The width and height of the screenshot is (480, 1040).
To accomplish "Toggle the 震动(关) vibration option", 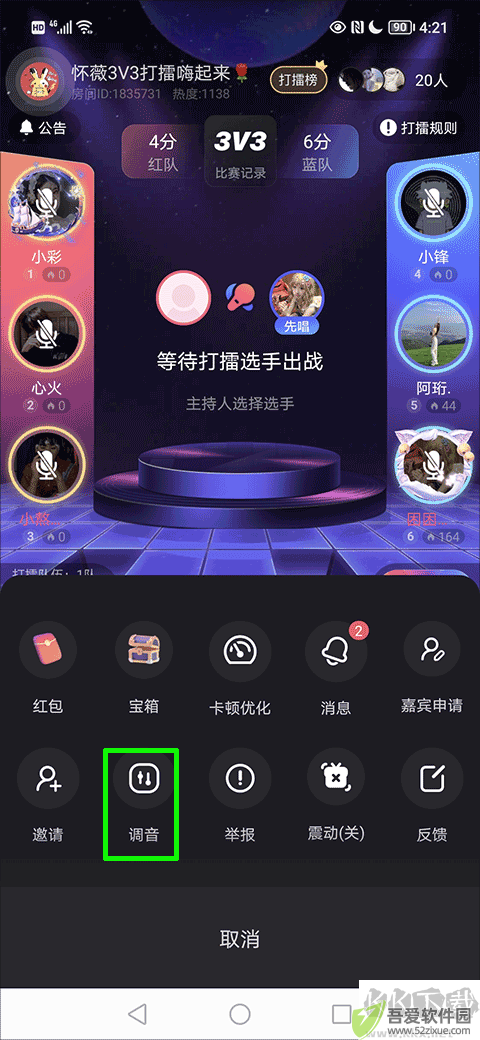I will point(335,796).
